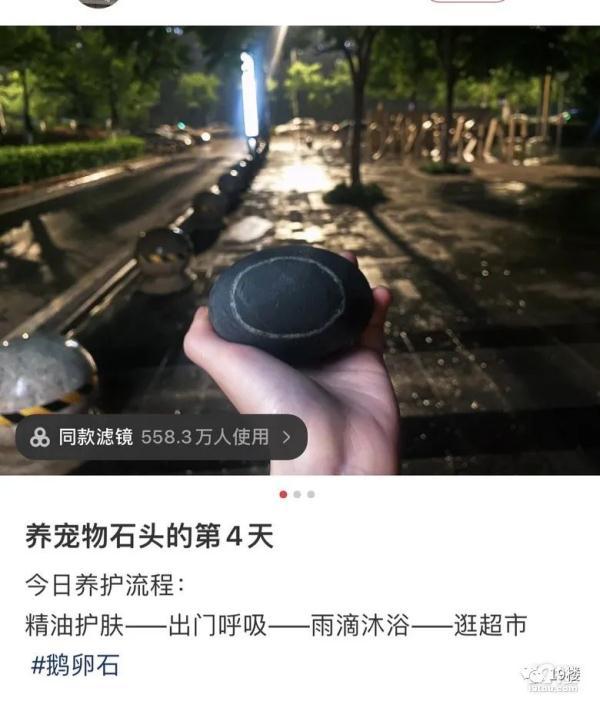Open the 同款滤镜 filter chip

[161, 437]
